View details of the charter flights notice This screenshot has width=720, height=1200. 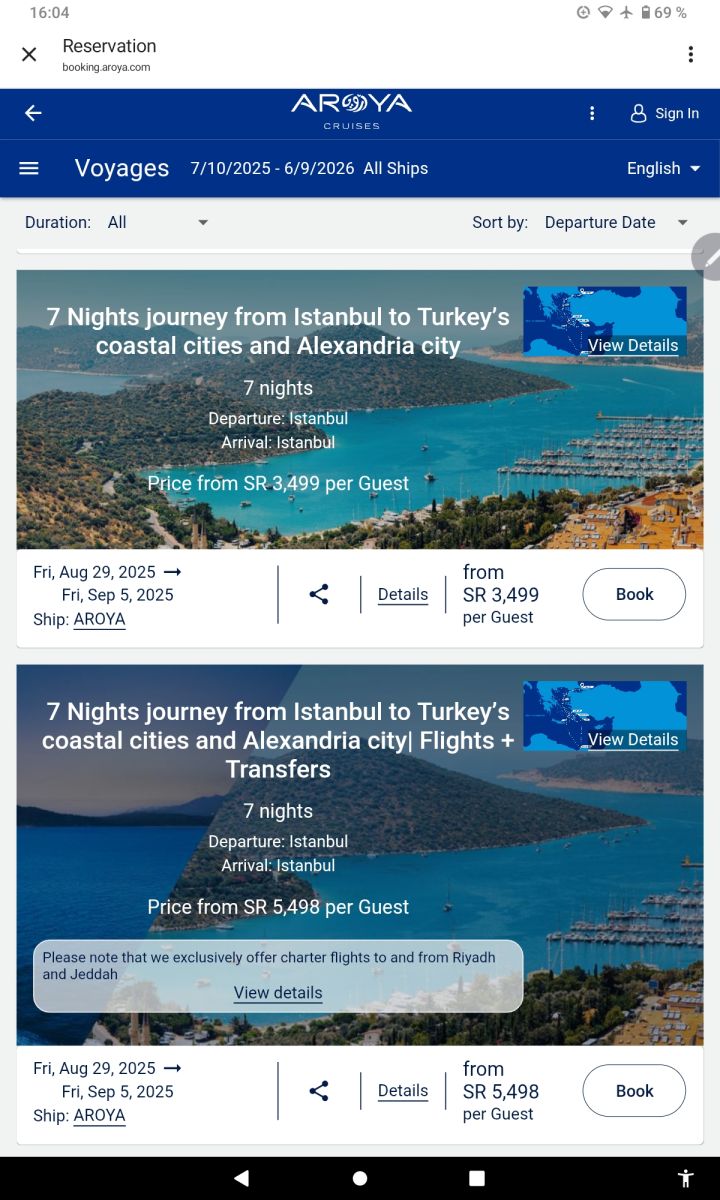point(278,993)
